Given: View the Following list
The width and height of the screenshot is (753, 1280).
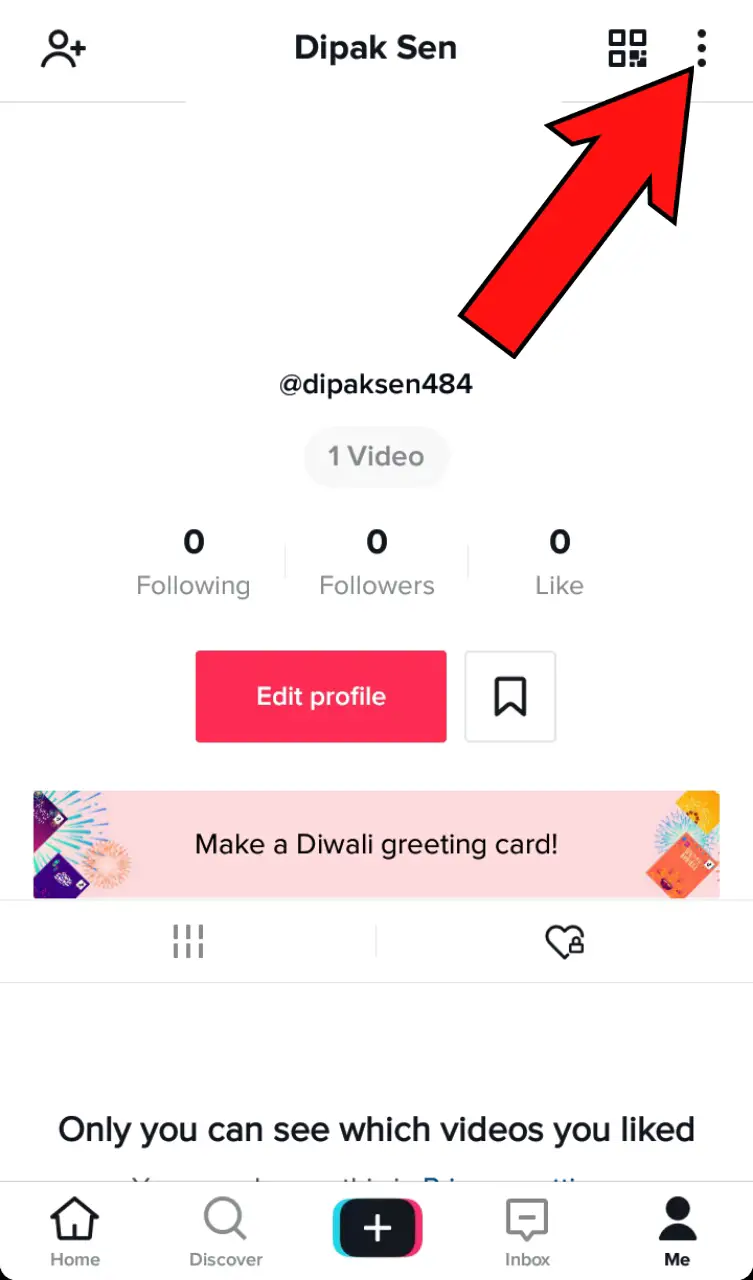Looking at the screenshot, I should pos(193,563).
